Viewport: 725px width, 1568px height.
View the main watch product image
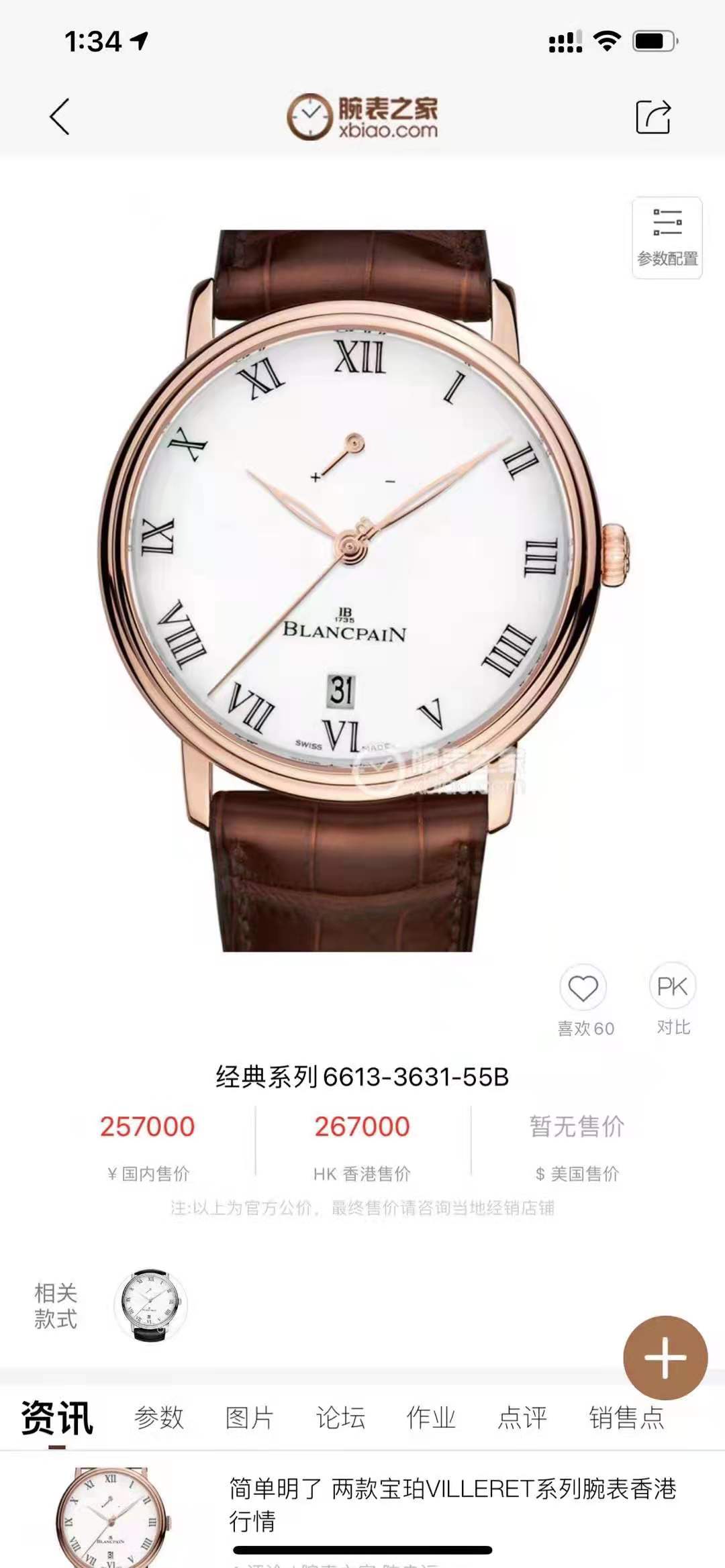[x=362, y=590]
